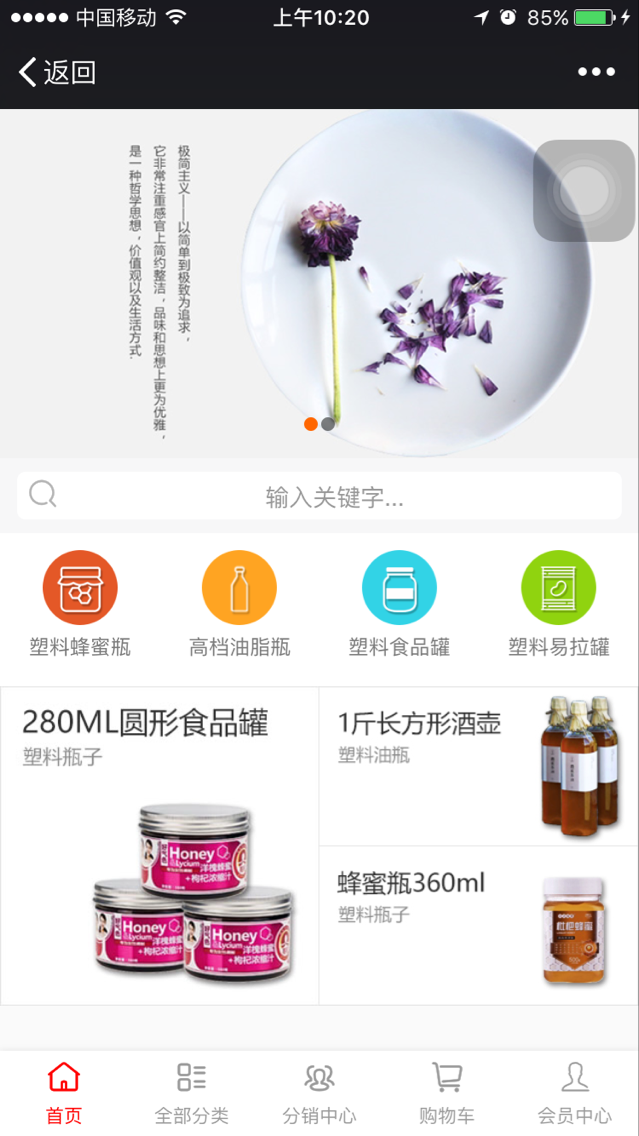The height and width of the screenshot is (1136, 639).
Task: Open the 会员中心 tab
Action: pyautogui.click(x=575, y=1093)
